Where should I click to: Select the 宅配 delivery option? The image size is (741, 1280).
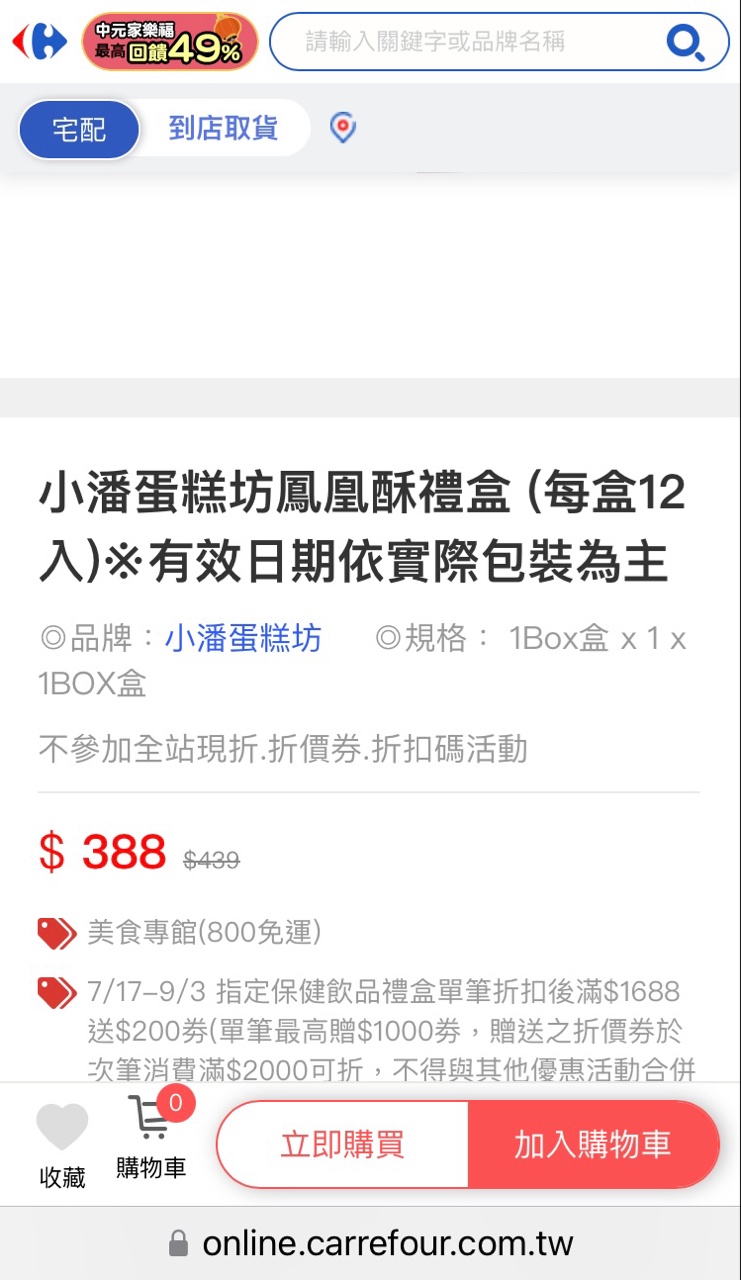point(79,129)
